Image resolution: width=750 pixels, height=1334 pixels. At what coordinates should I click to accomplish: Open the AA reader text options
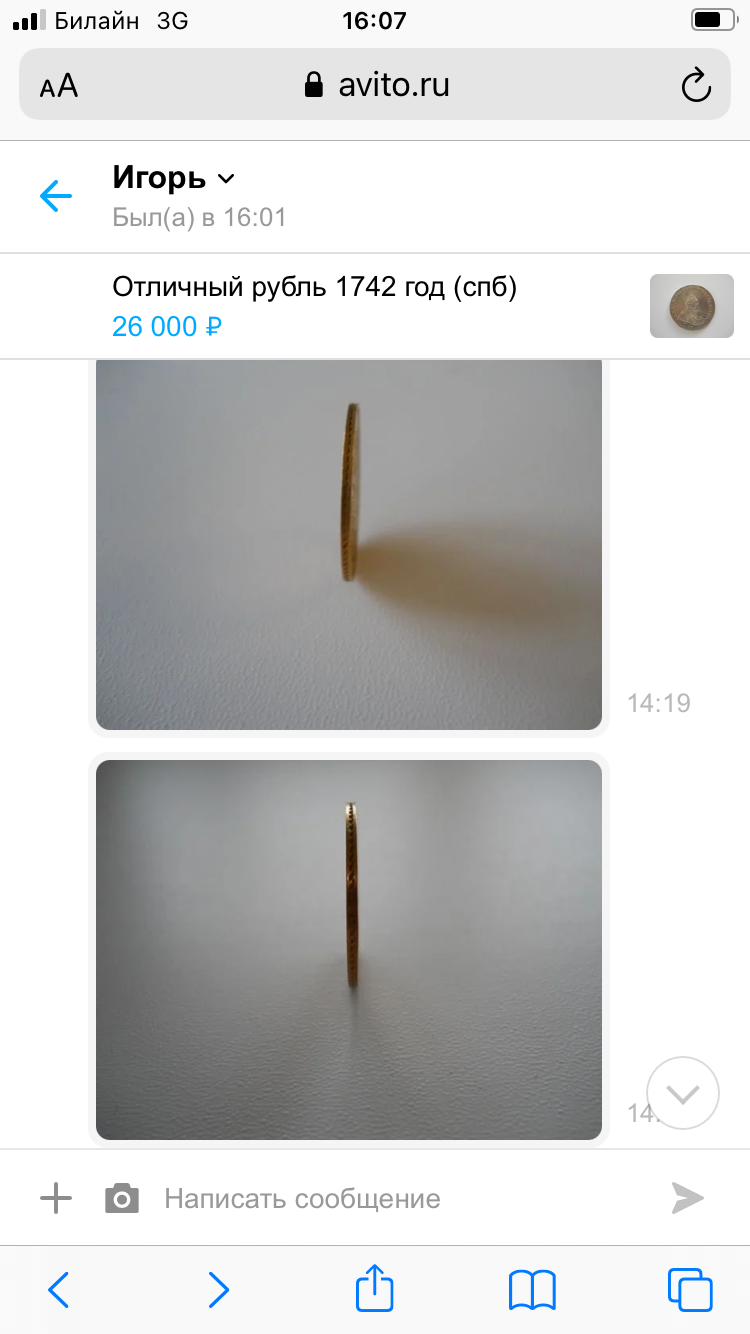click(x=59, y=86)
